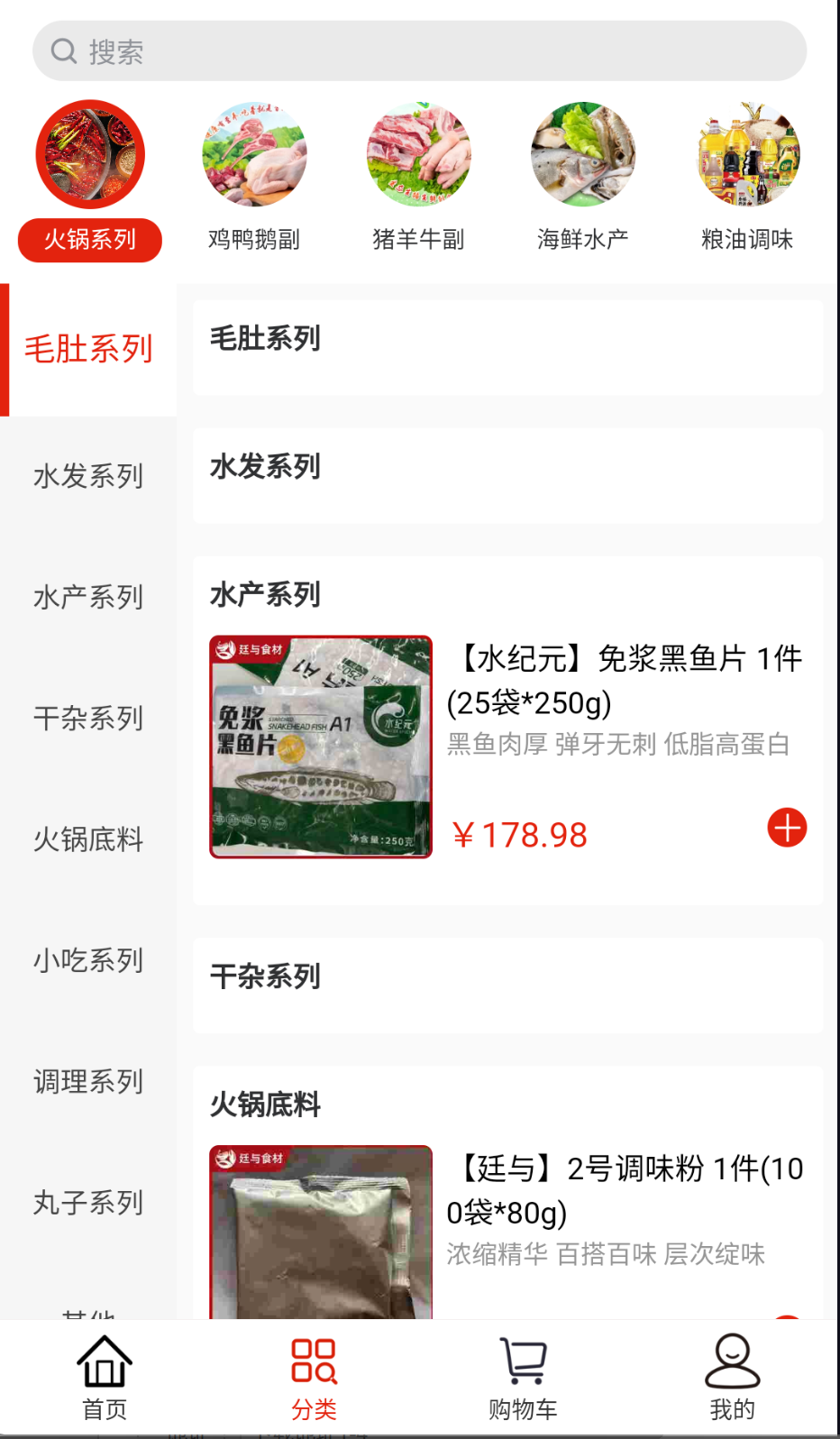Add 免浆黑鱼片 to cart with plus icon

tap(787, 828)
